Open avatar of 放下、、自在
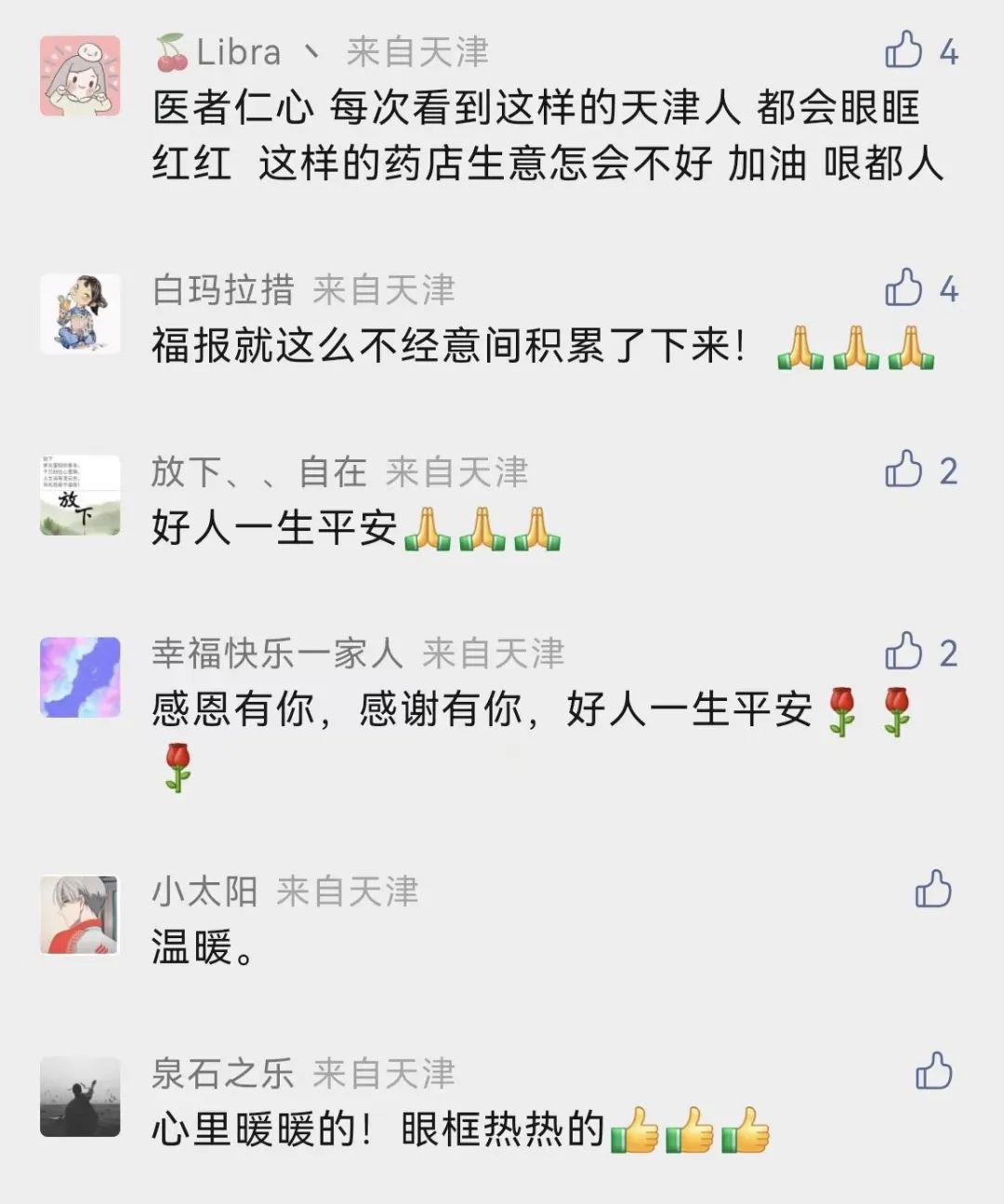Viewport: 1004px width, 1204px height. [80, 495]
